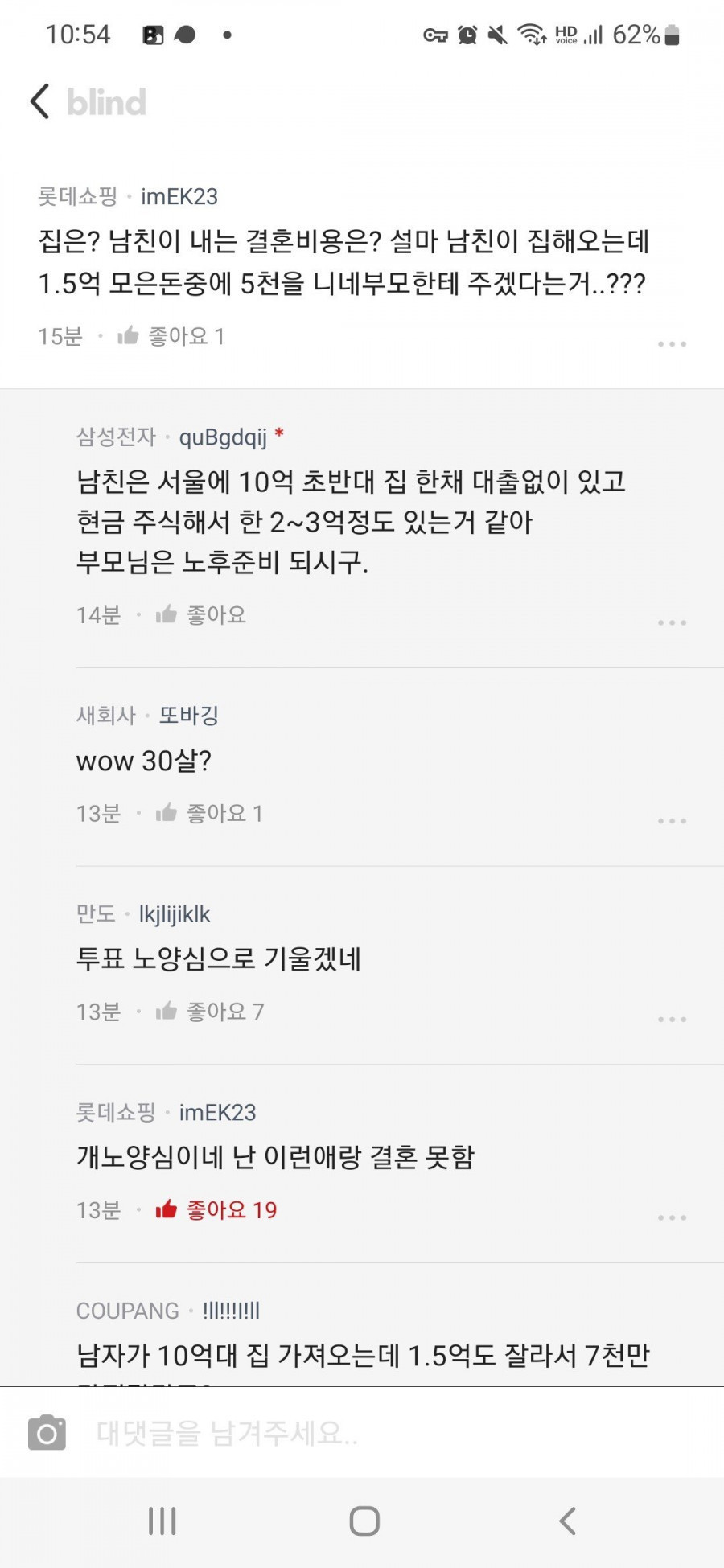Screen dimensions: 724x1568
Task: Unlike imEK23's 개노양심이네 reply
Action: coord(167,1209)
